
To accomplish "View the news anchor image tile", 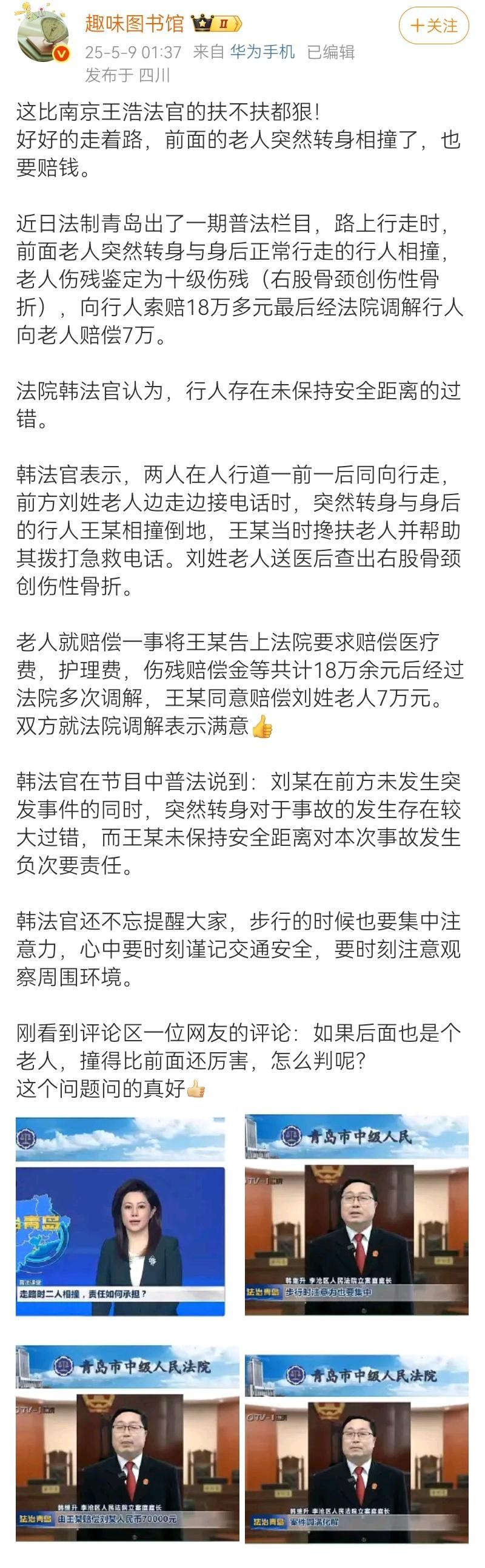I will [120, 1216].
